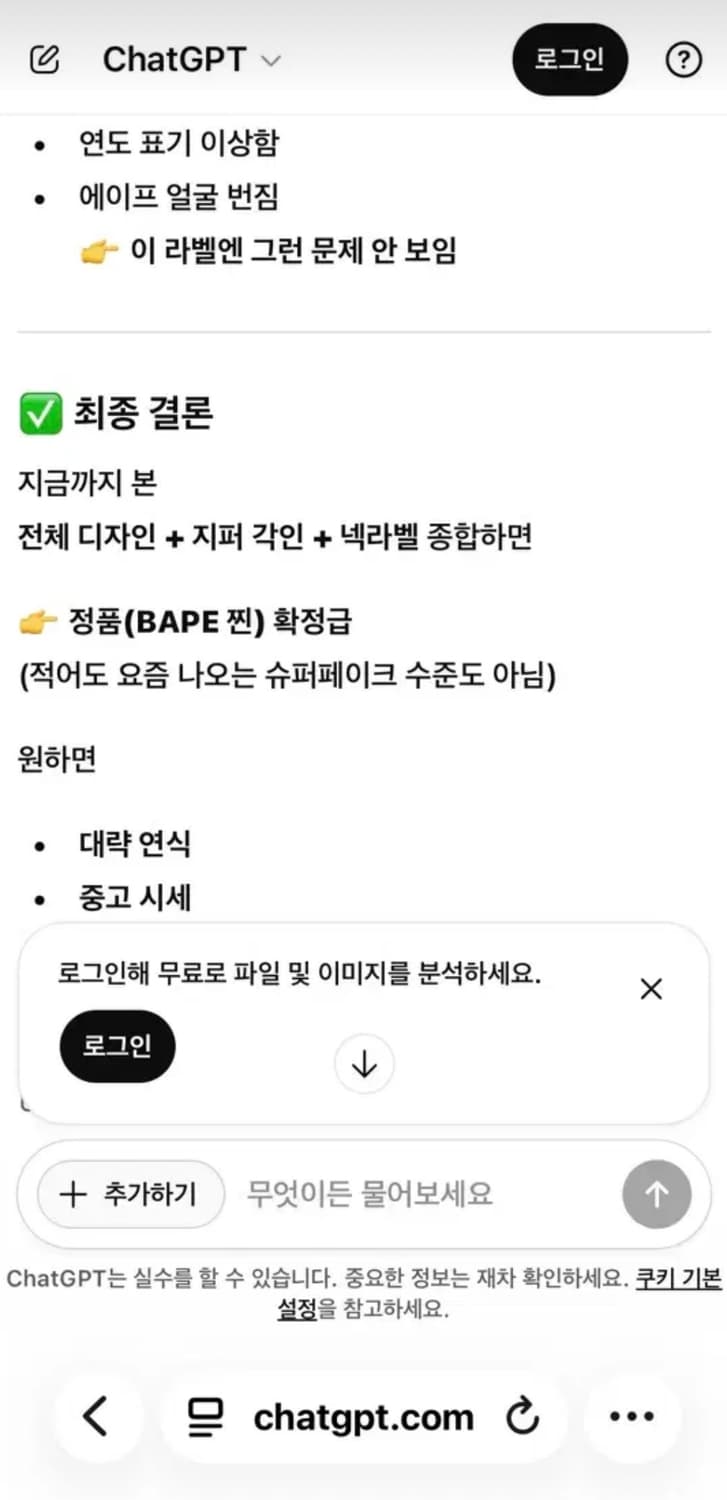Open the three-dot browser menu icon
The image size is (727, 1500).
point(631,1416)
